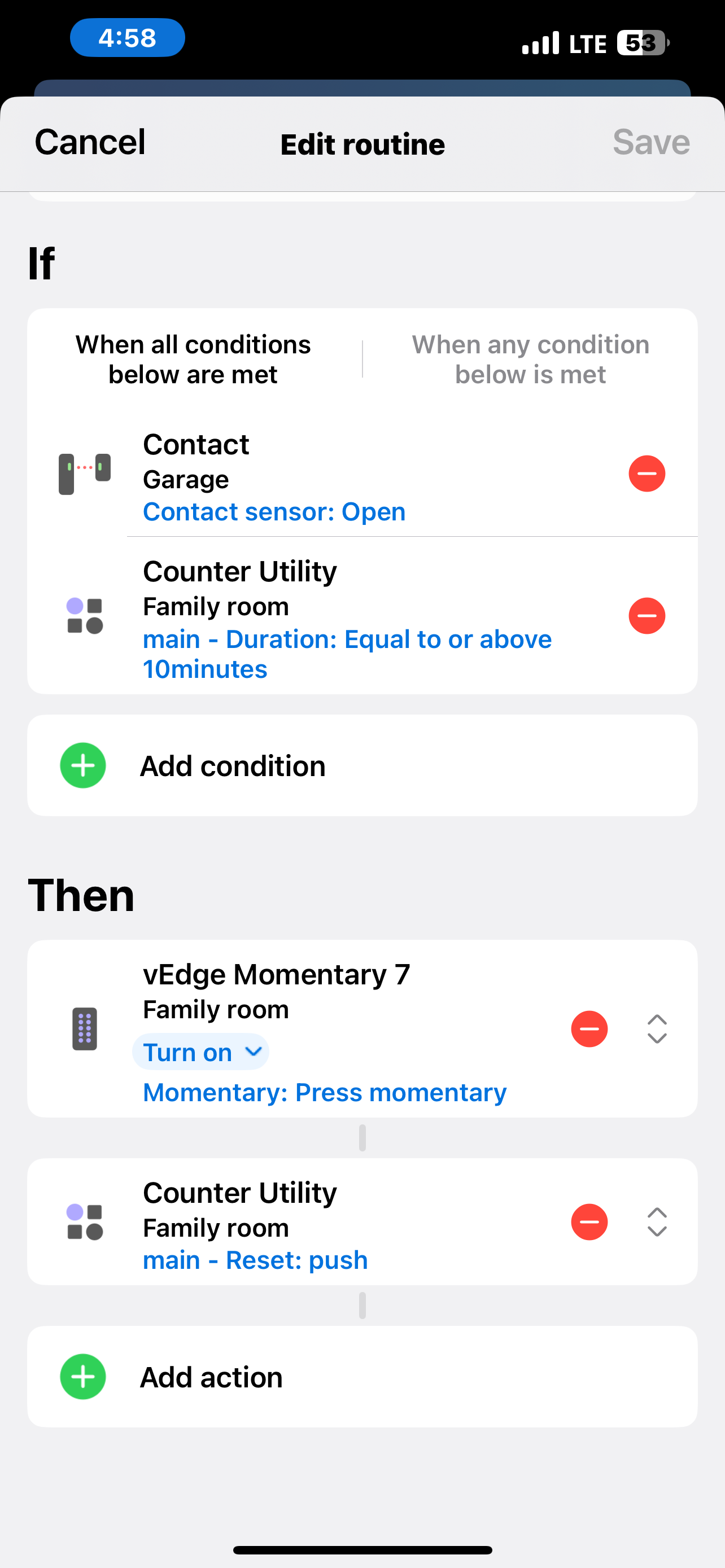Edit the main - Reset: push action
The image size is (725, 1568).
pos(255,1260)
